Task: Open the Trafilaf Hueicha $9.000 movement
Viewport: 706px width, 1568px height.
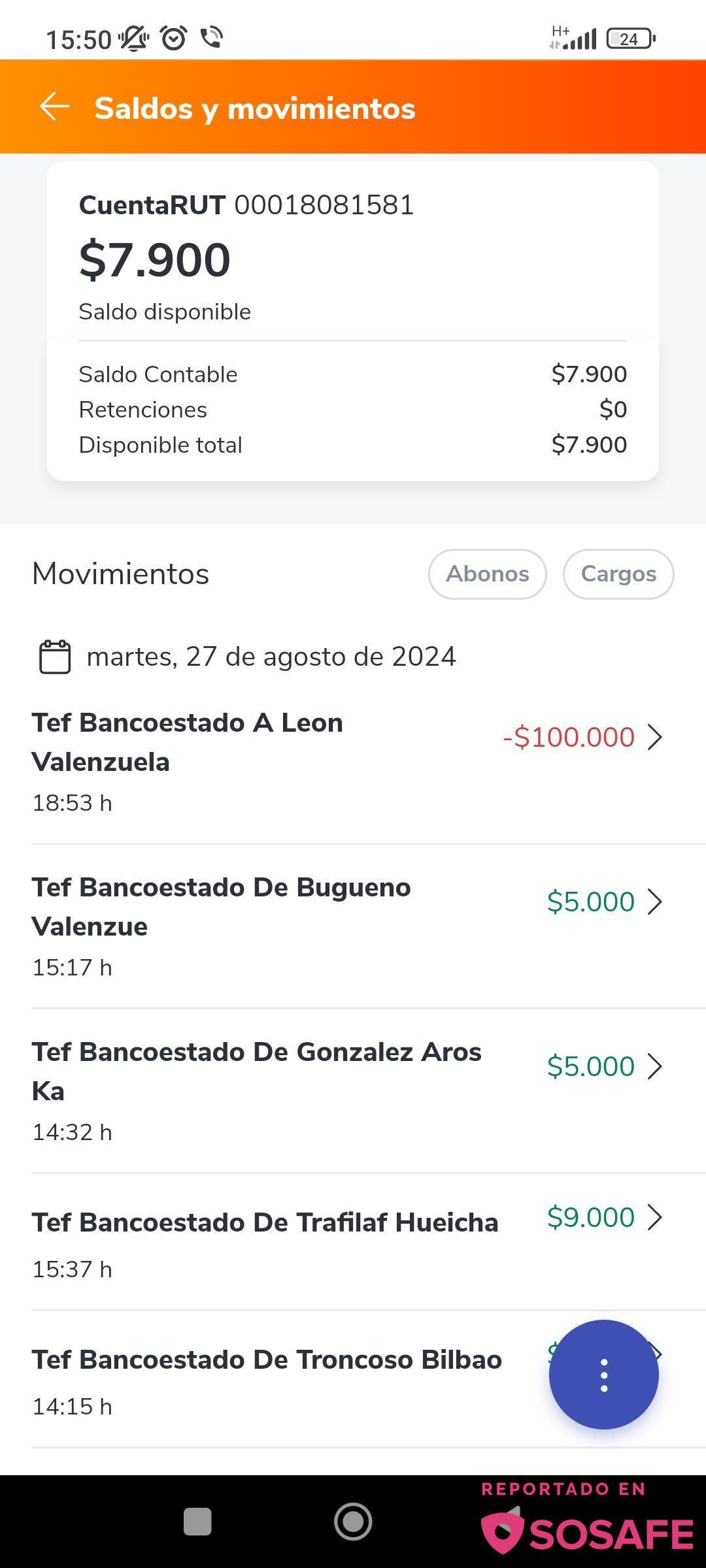Action: click(353, 1242)
